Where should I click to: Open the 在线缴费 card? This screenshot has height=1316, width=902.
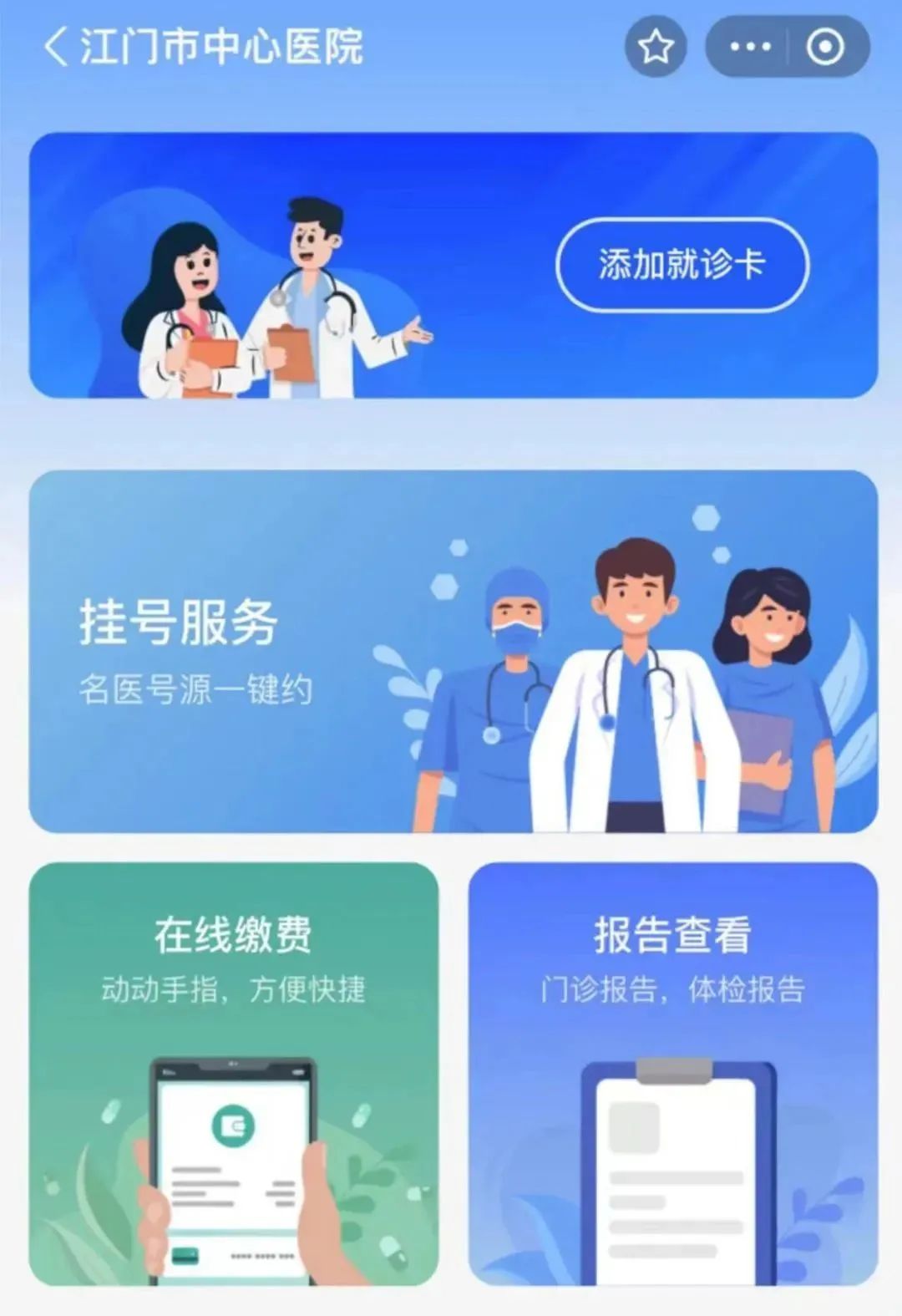pos(234,1074)
